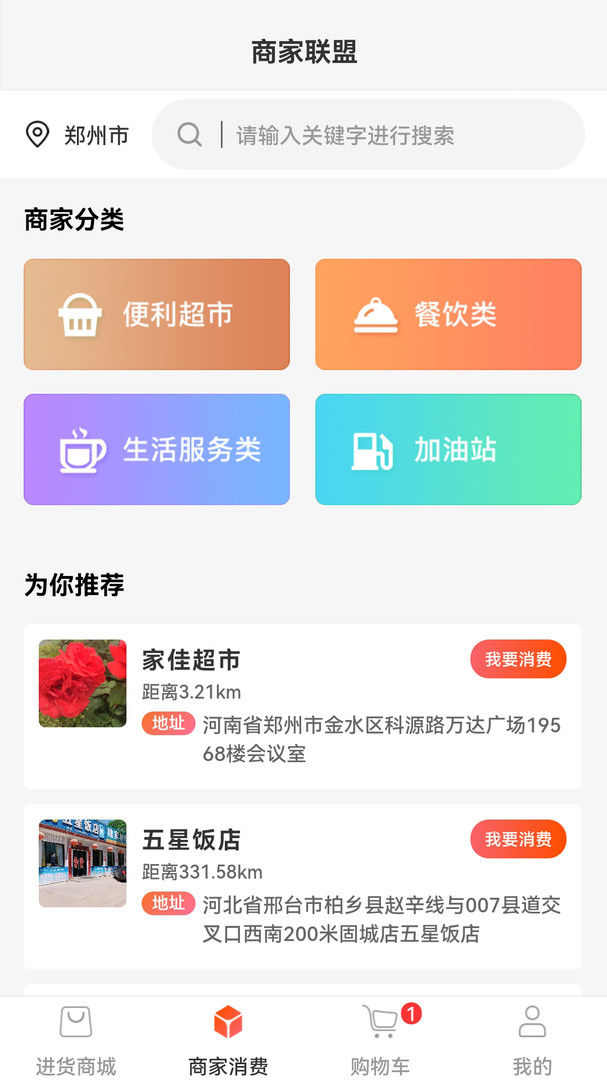
Task: Select the 生活服务类 category
Action: coord(157,450)
